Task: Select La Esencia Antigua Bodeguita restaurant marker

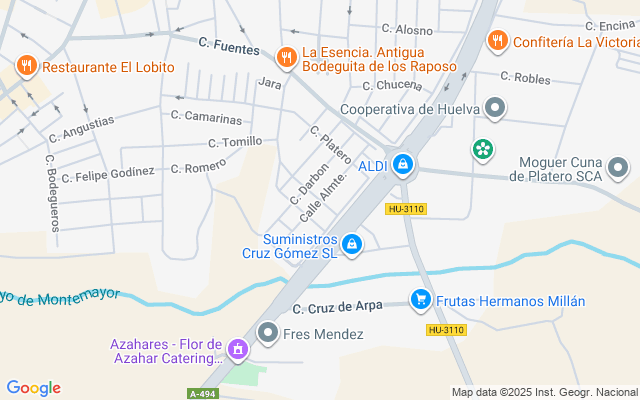Action: point(287,56)
